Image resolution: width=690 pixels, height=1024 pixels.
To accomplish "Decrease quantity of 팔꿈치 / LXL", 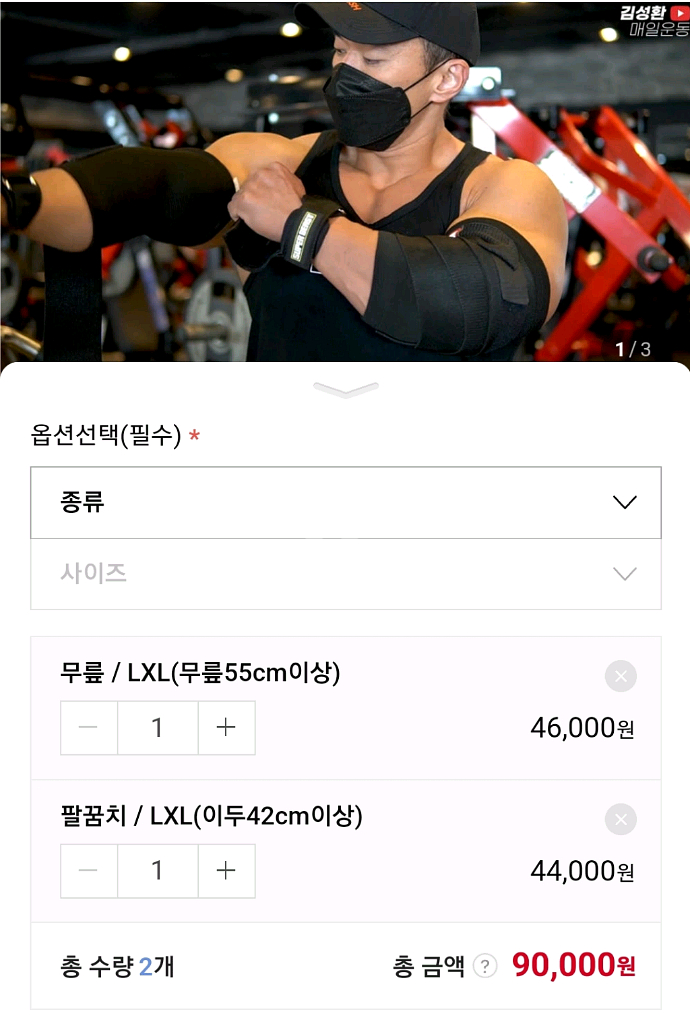I will (x=89, y=871).
